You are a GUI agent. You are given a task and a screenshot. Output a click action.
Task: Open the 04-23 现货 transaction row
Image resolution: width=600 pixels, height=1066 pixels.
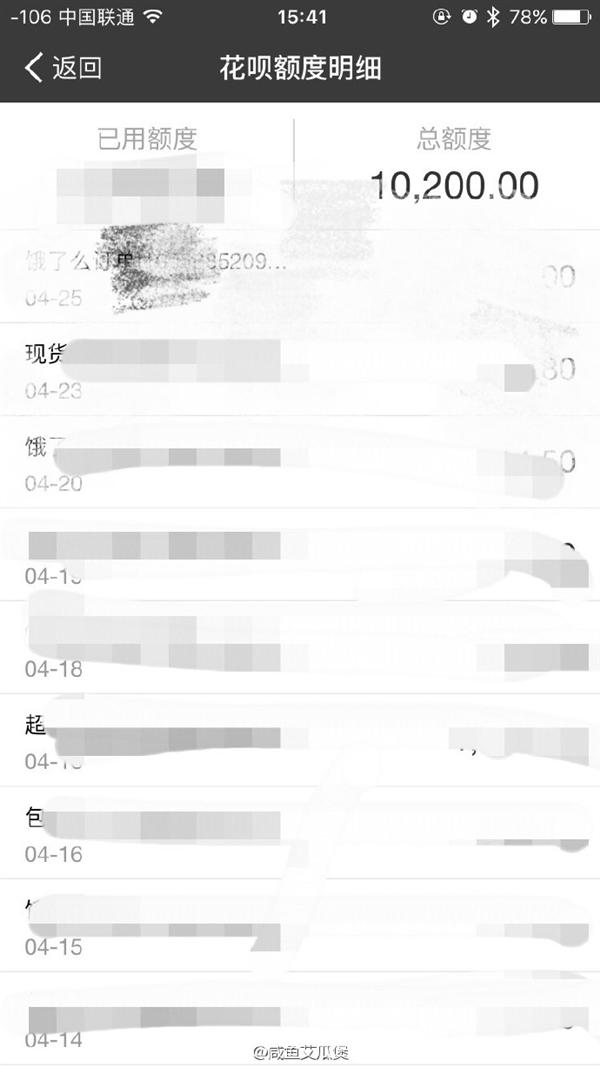coord(300,369)
